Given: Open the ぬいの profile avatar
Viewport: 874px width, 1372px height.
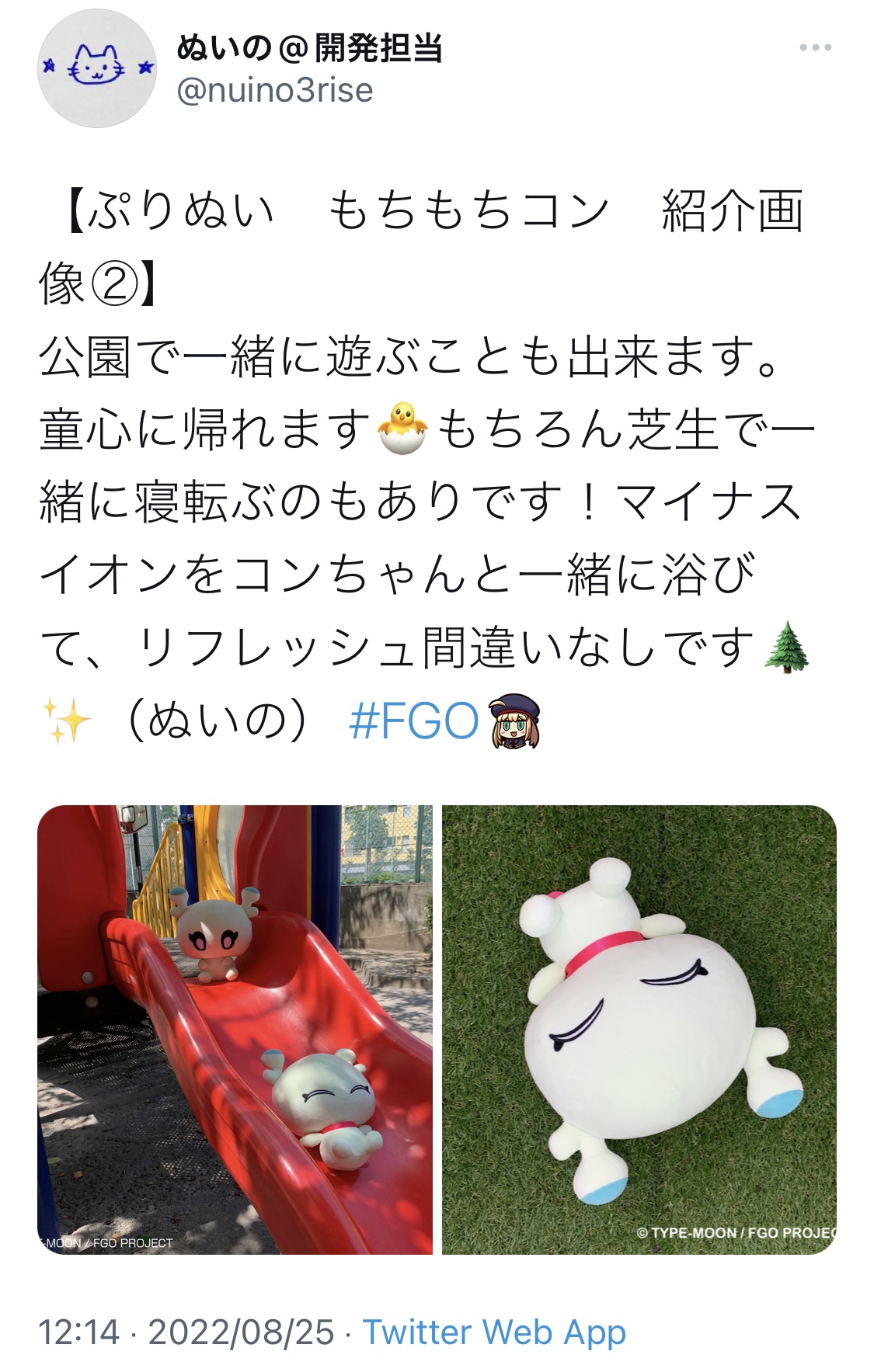Looking at the screenshot, I should click(97, 70).
